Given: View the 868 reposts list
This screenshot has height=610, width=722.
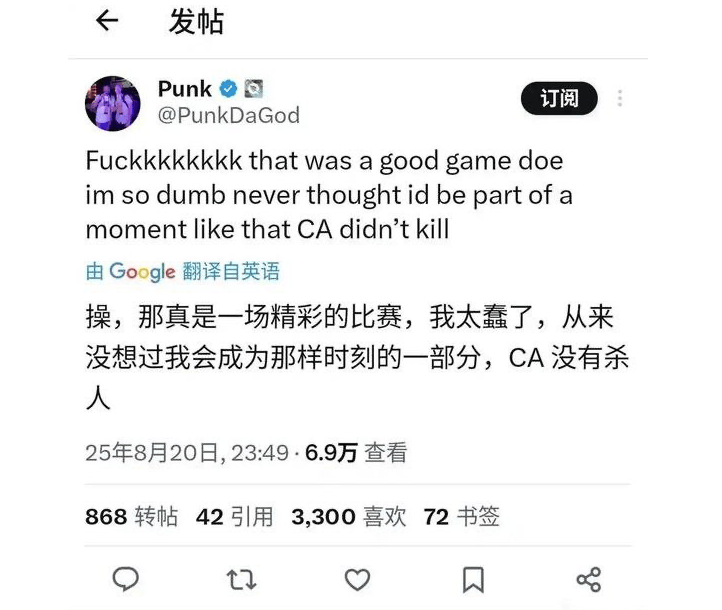Looking at the screenshot, I should pyautogui.click(x=131, y=516).
